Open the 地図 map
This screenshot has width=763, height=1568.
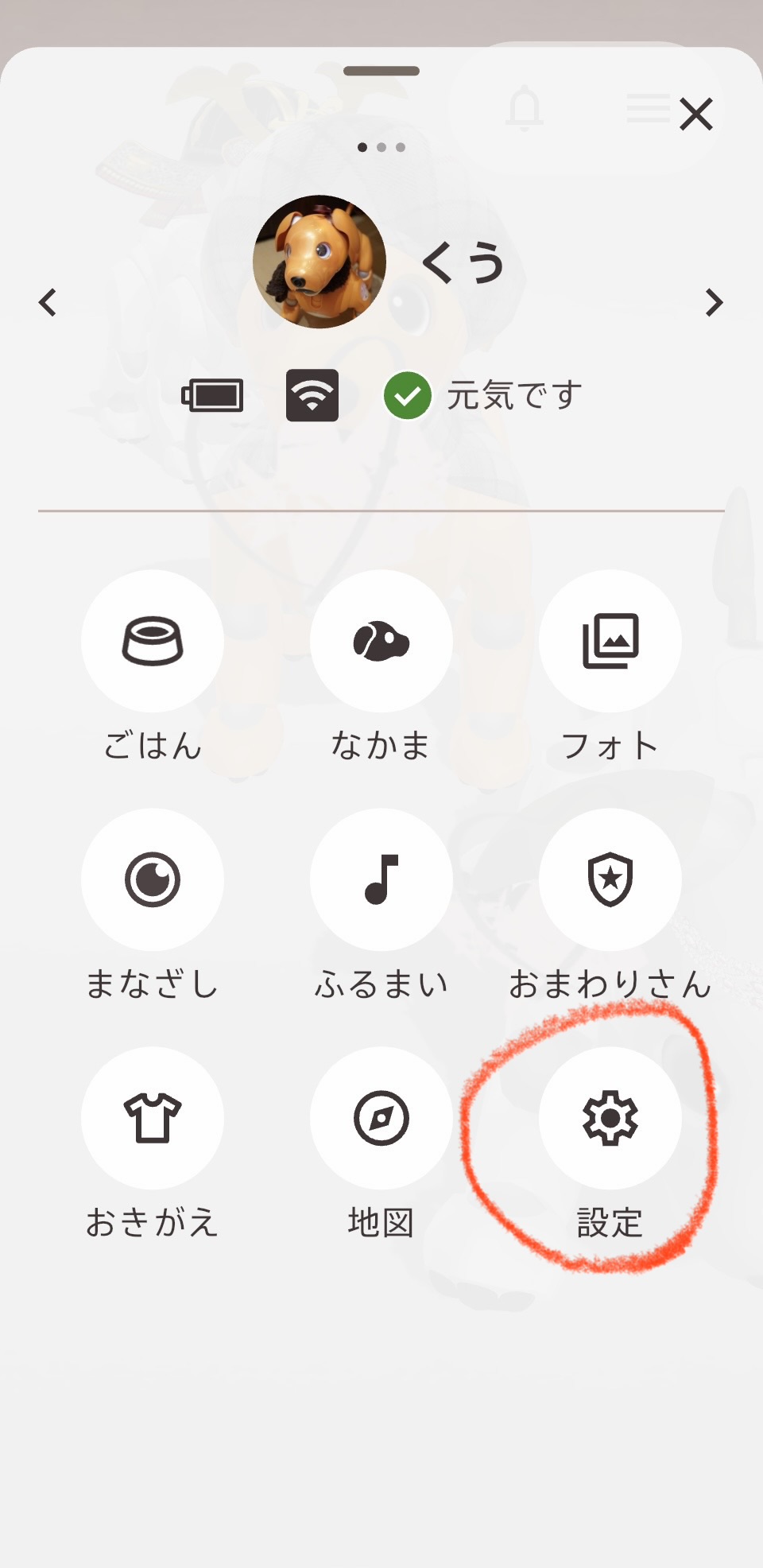tap(381, 1118)
